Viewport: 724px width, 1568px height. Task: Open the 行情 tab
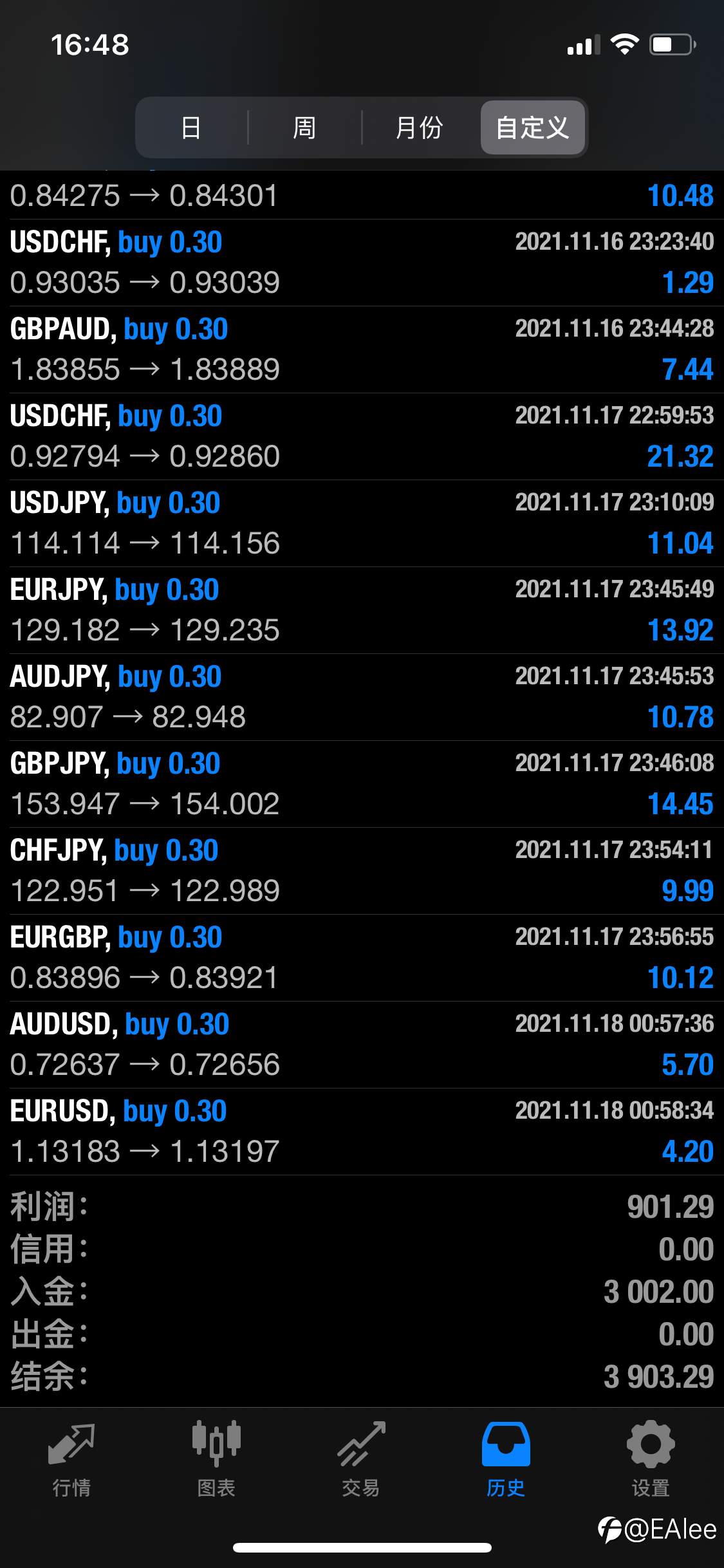pos(71,1459)
